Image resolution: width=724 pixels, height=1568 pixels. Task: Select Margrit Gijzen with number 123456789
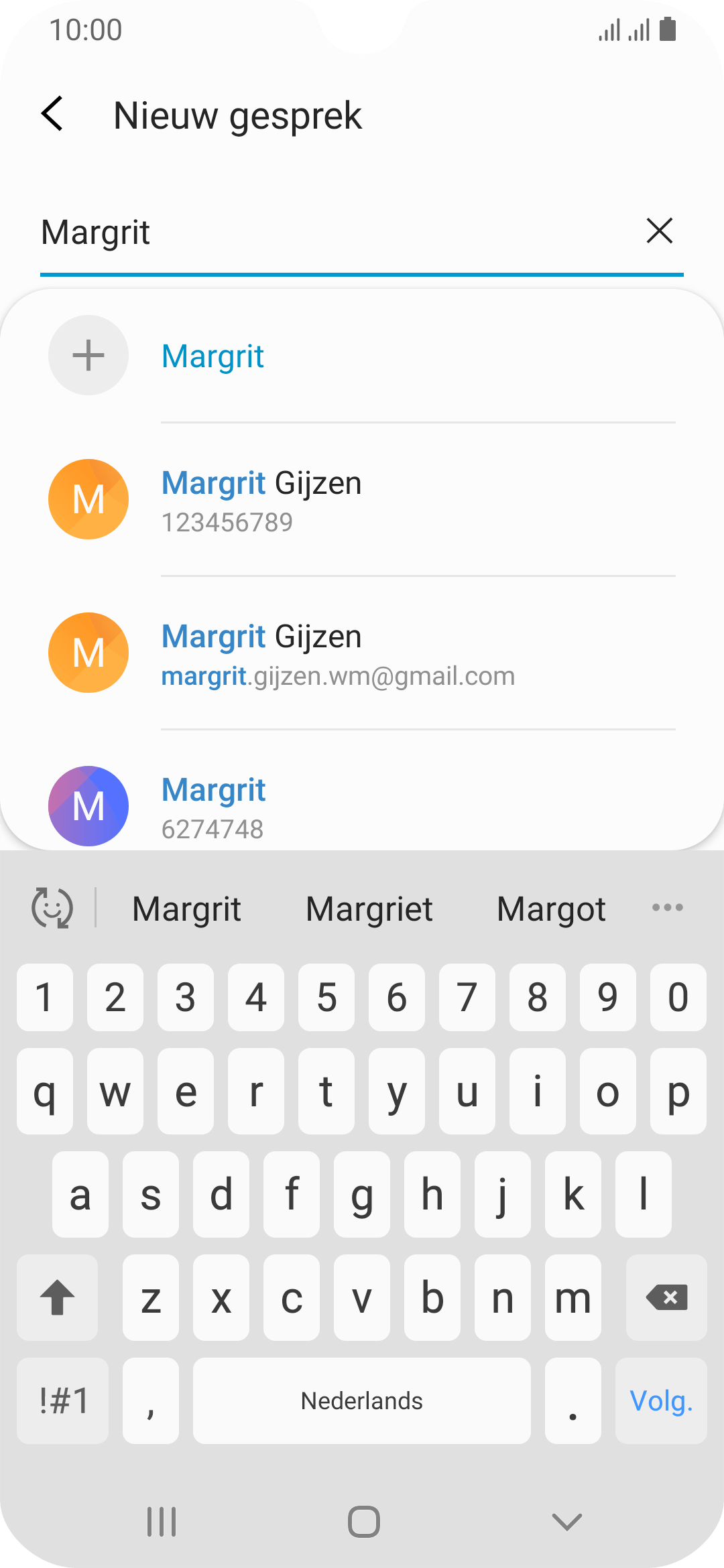362,500
